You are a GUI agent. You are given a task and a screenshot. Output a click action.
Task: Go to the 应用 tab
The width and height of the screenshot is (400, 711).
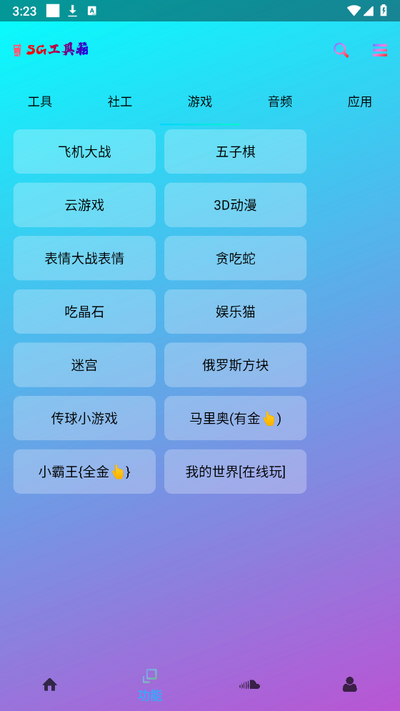pos(360,102)
